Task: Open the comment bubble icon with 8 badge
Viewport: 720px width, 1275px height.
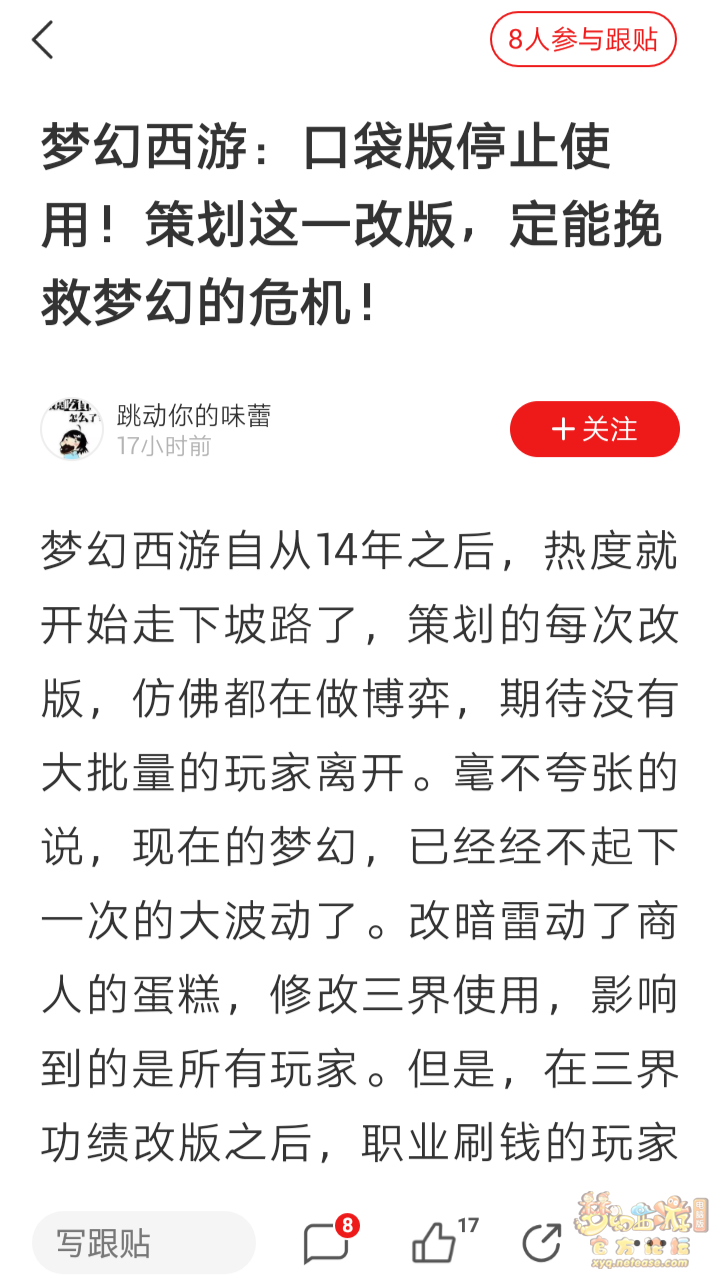Action: tap(326, 1243)
